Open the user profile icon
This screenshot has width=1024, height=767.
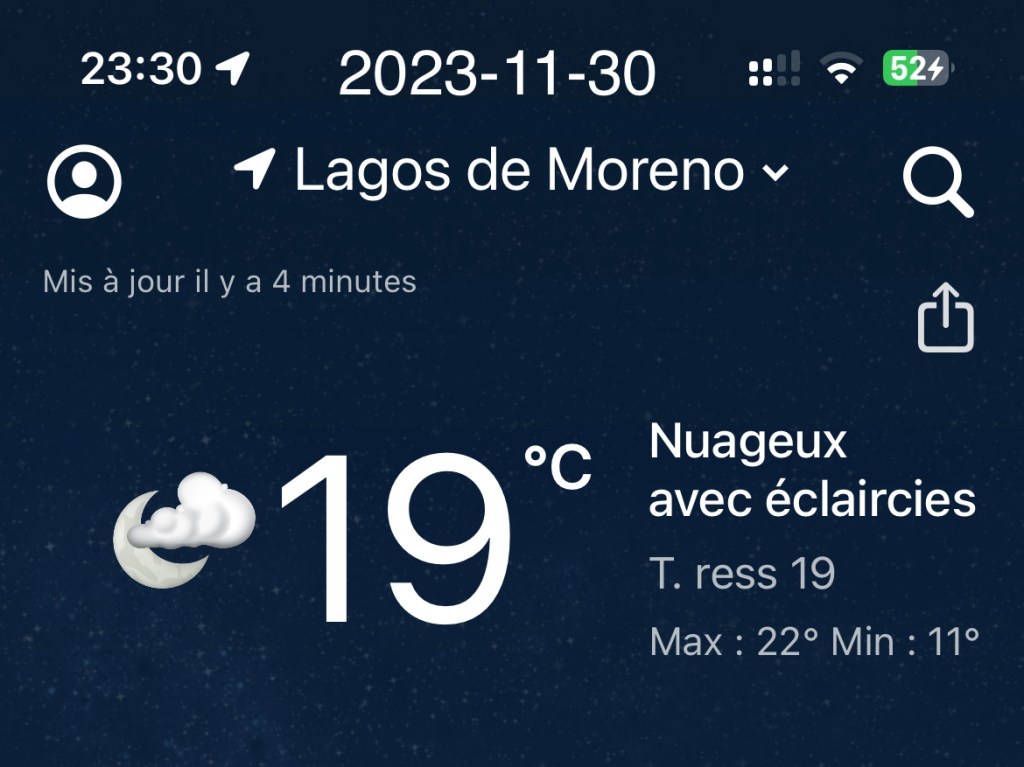point(84,182)
